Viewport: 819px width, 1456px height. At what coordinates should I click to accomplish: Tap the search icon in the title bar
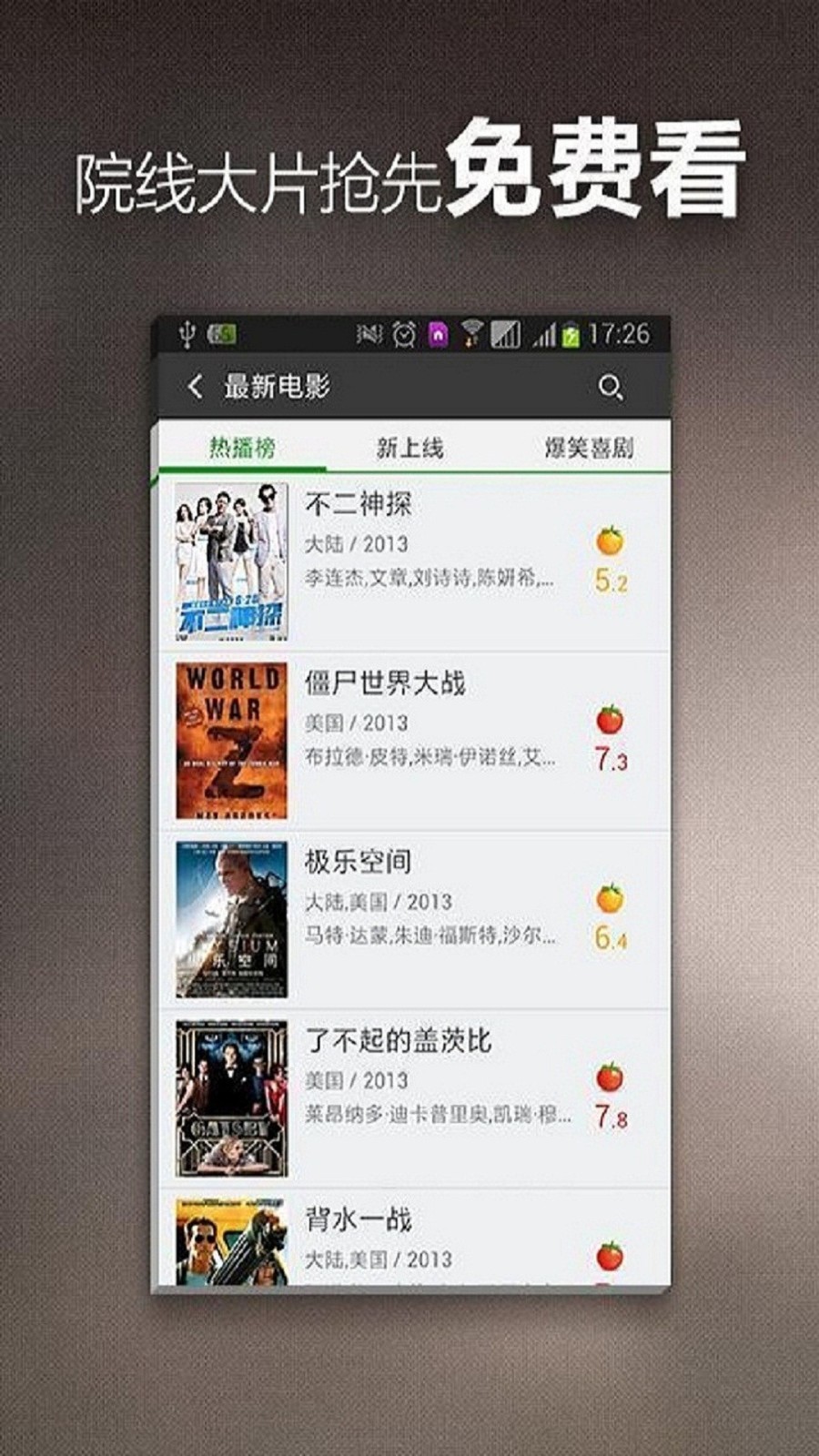pyautogui.click(x=612, y=387)
